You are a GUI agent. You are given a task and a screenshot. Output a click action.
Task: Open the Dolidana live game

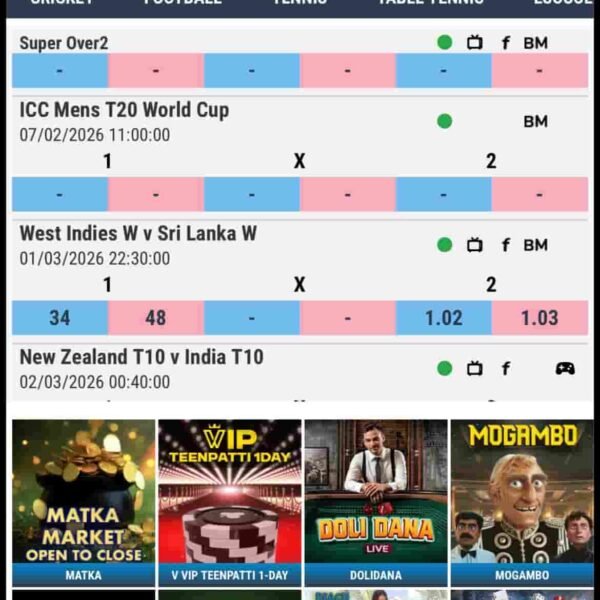tap(375, 500)
